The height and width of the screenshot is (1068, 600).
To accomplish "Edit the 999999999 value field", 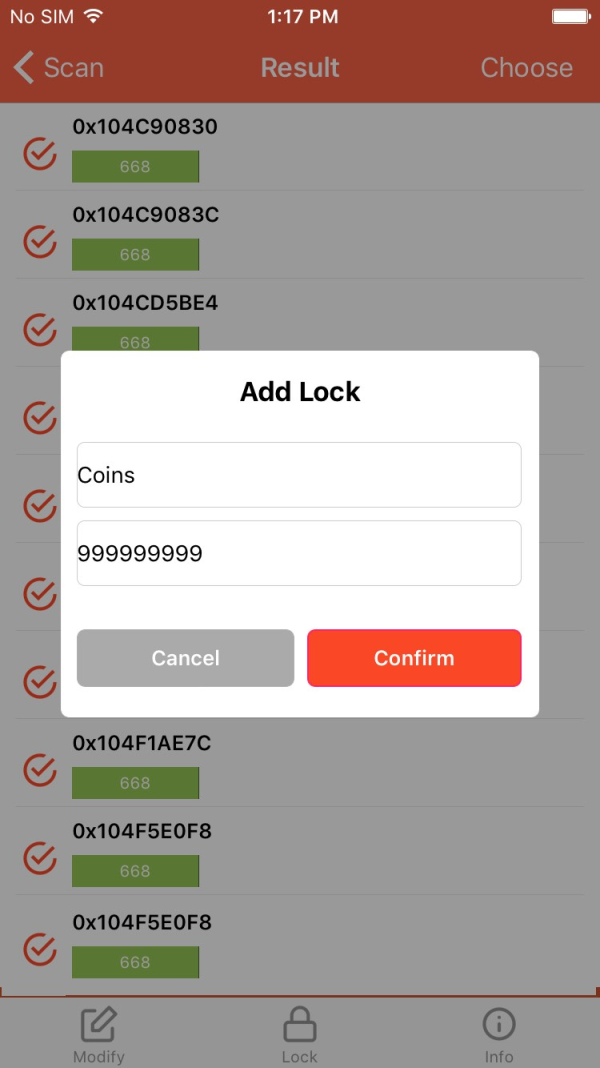I will (299, 553).
